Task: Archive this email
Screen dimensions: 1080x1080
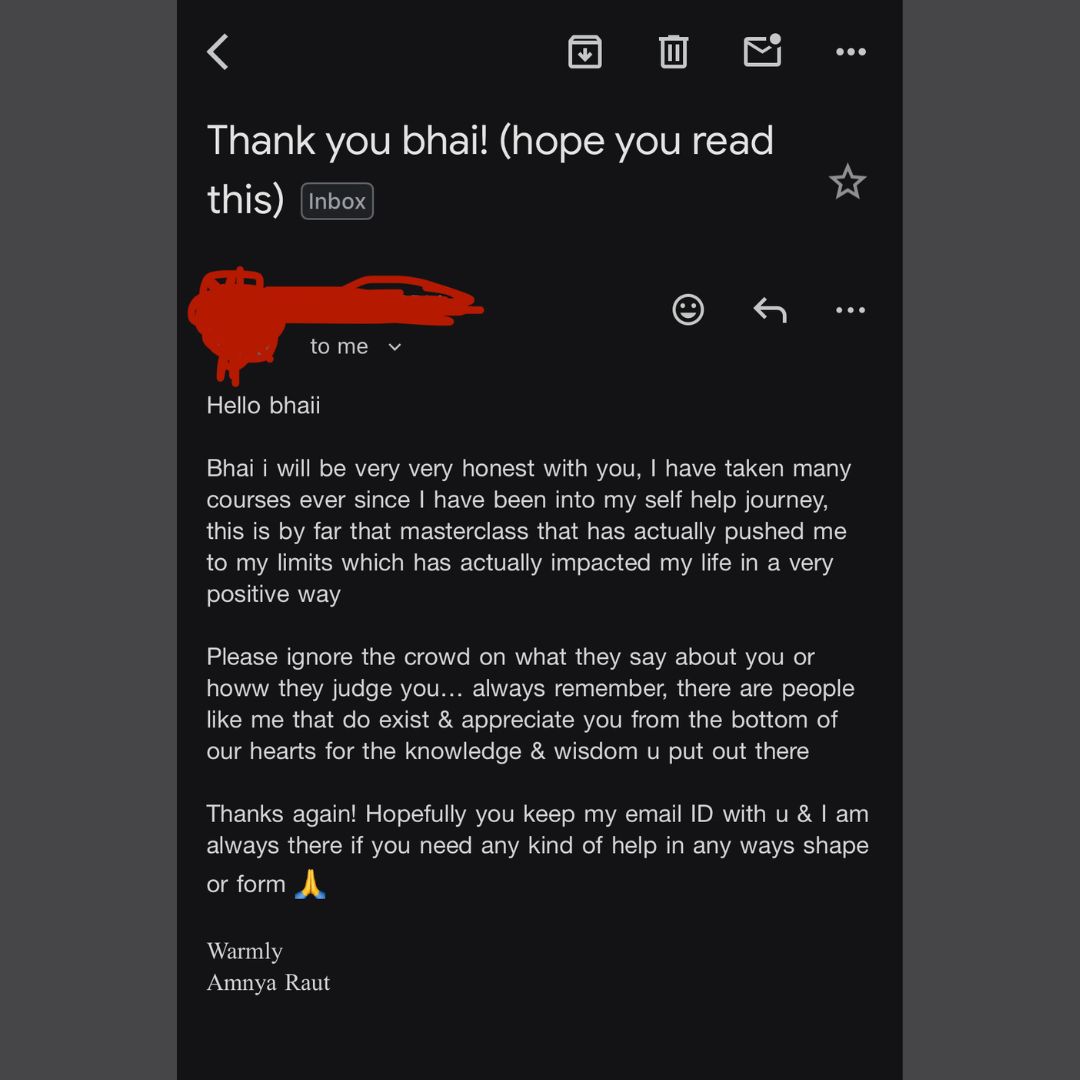Action: coord(585,52)
